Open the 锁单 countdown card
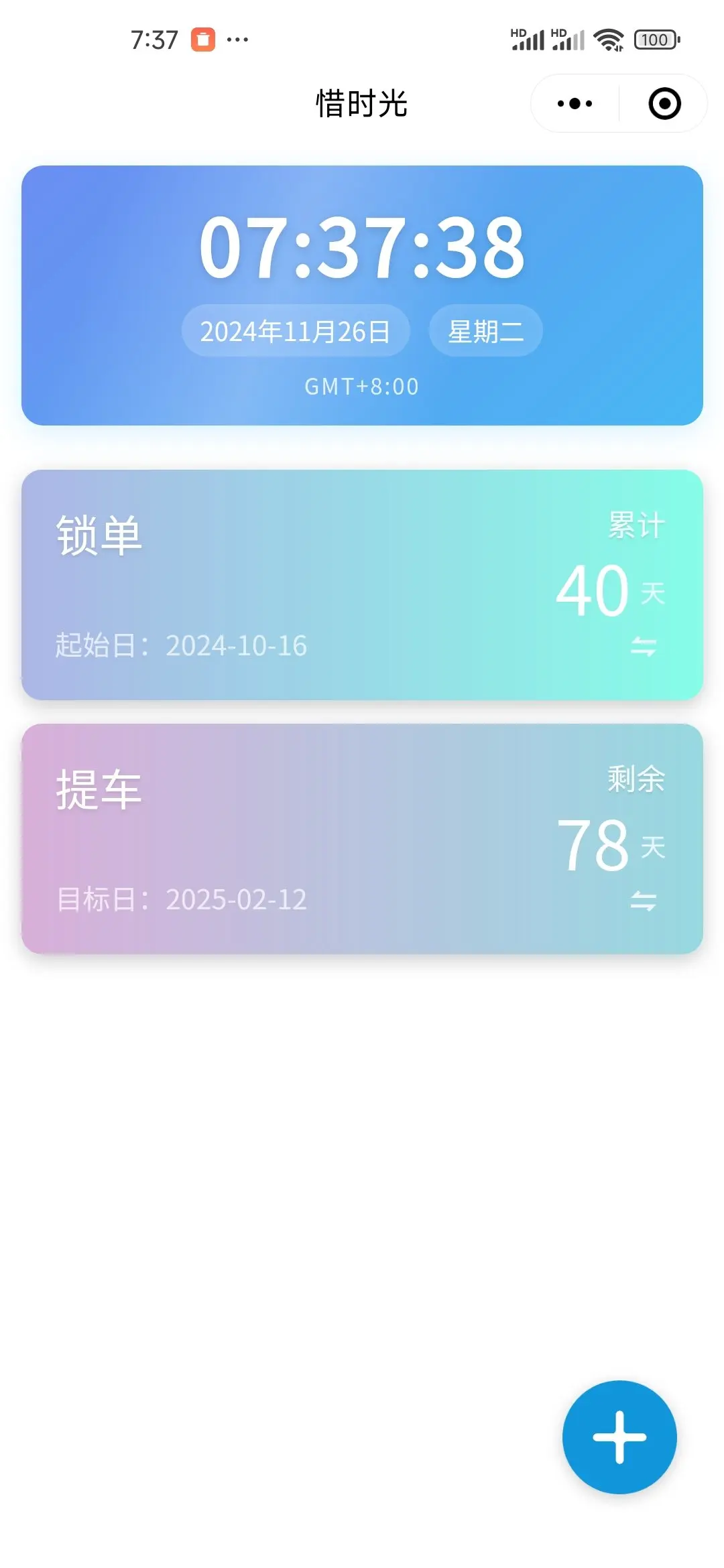The image size is (724, 1568). (x=362, y=584)
